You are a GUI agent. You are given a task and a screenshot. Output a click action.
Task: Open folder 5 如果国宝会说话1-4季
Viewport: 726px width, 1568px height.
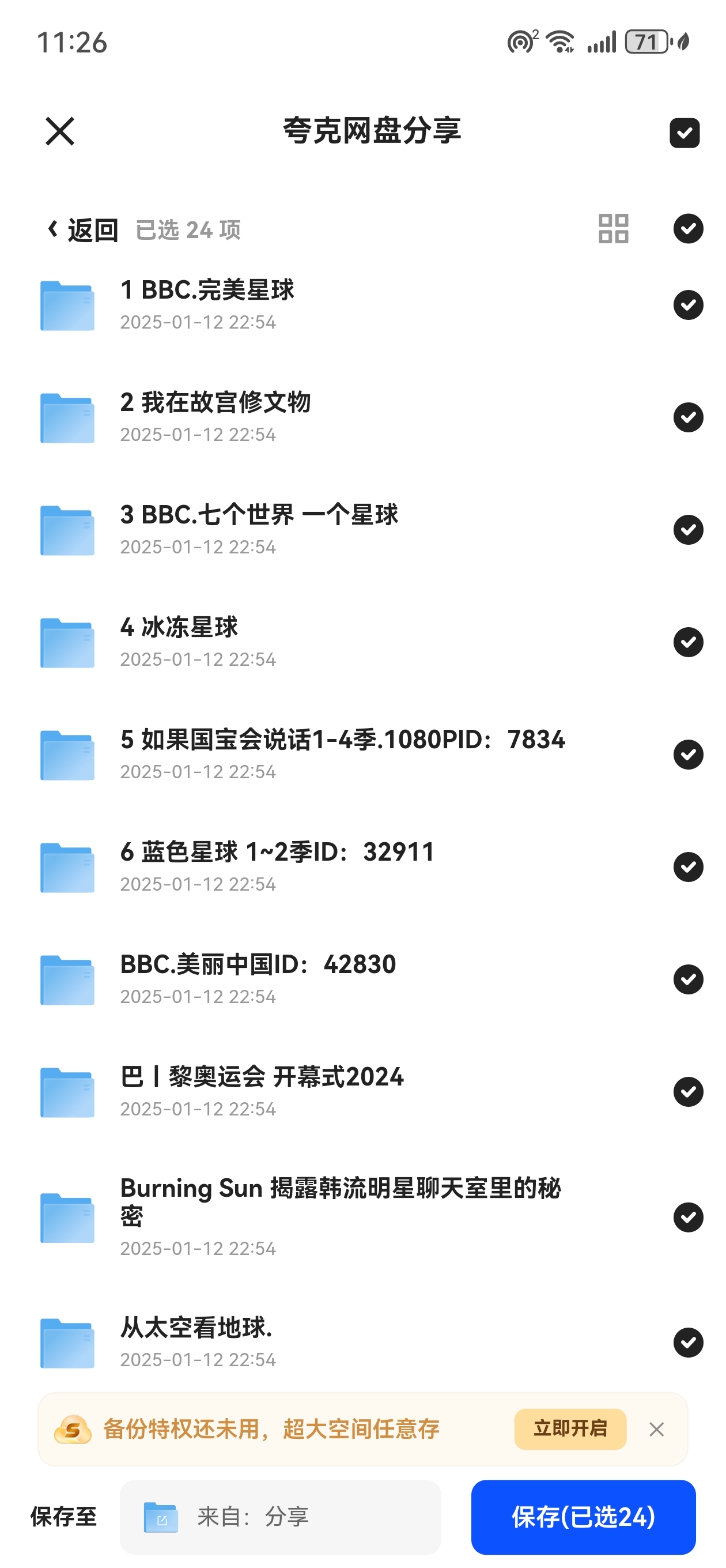341,755
